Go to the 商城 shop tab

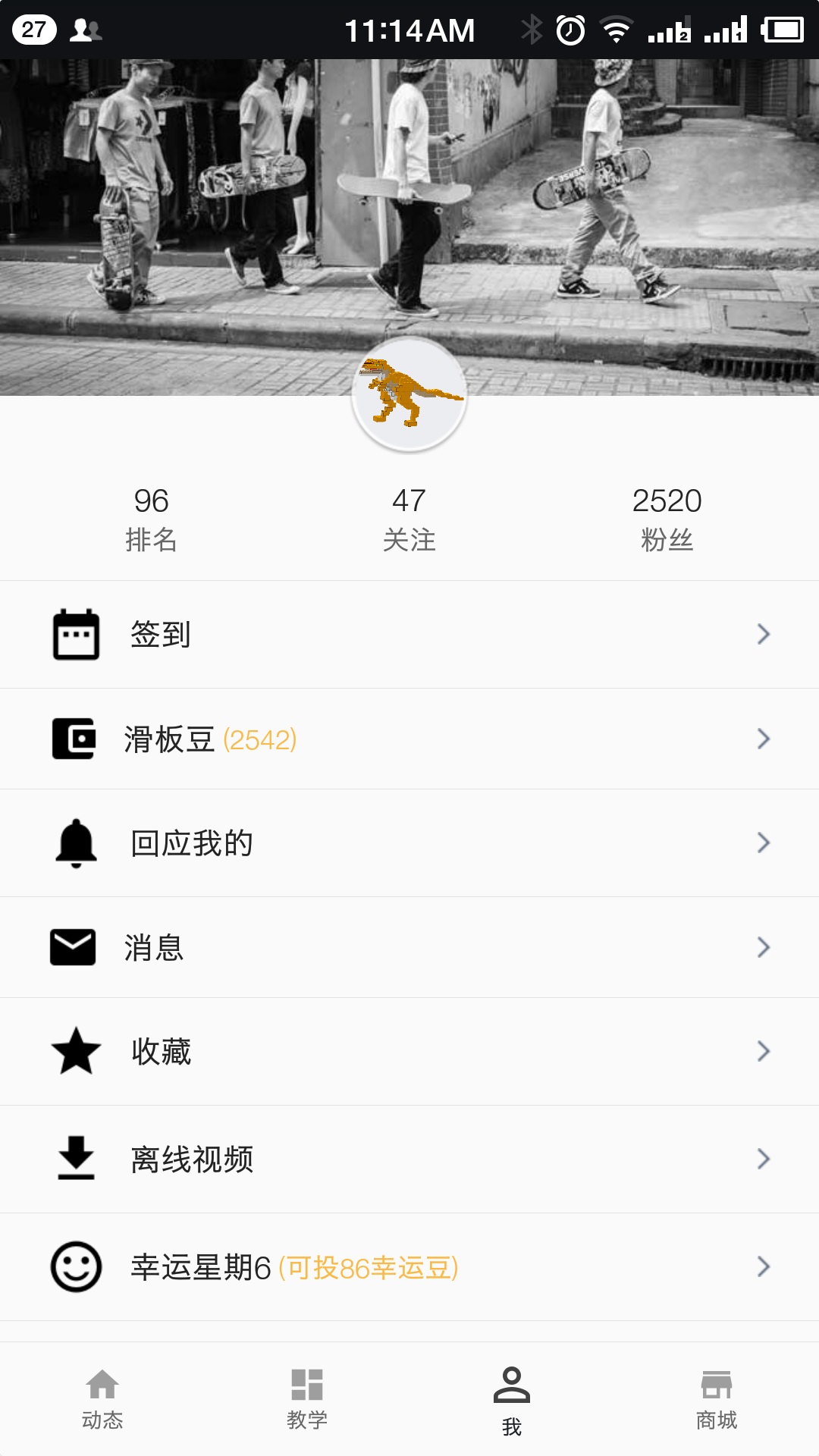(717, 1399)
